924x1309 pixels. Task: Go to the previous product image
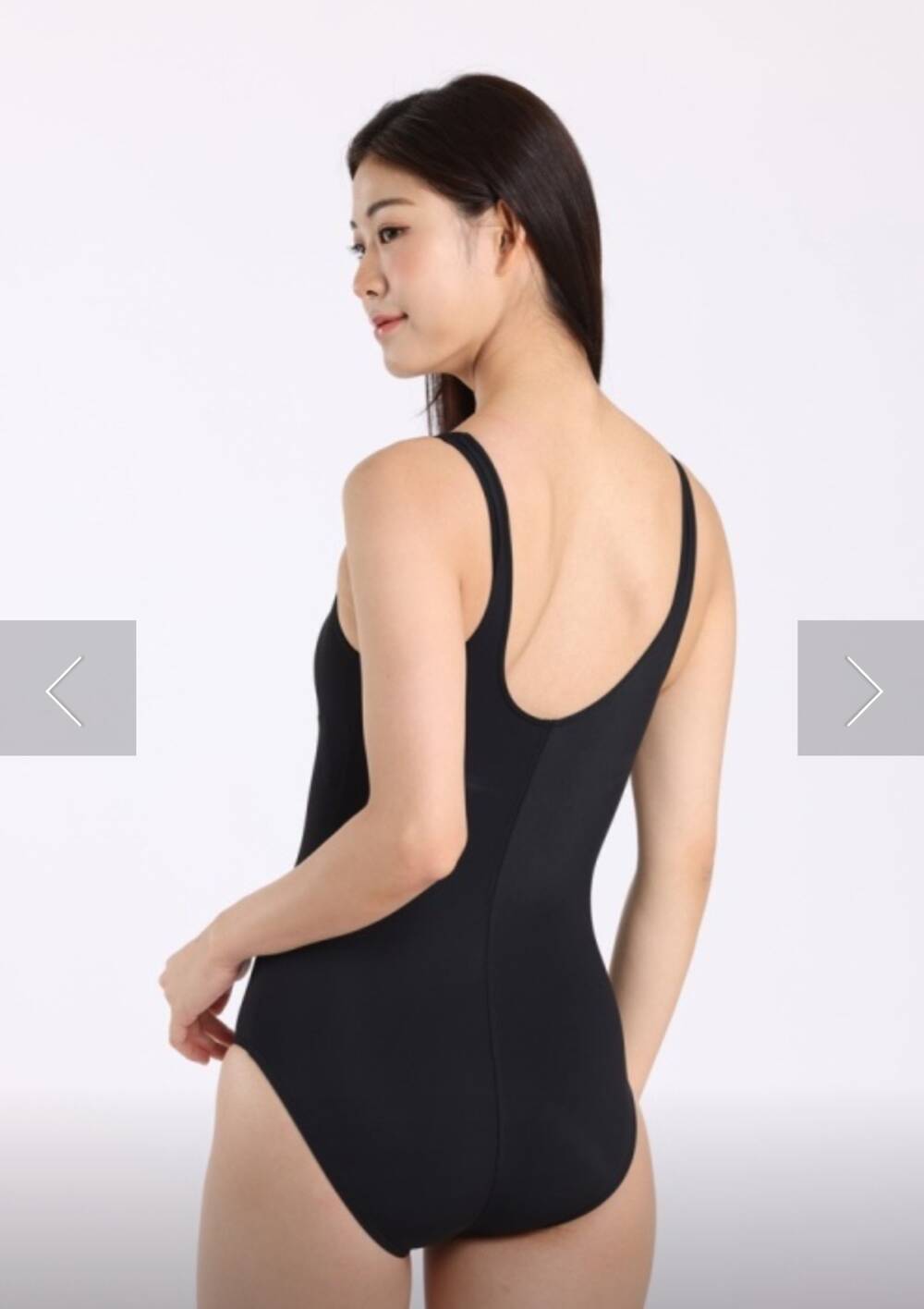(67, 688)
